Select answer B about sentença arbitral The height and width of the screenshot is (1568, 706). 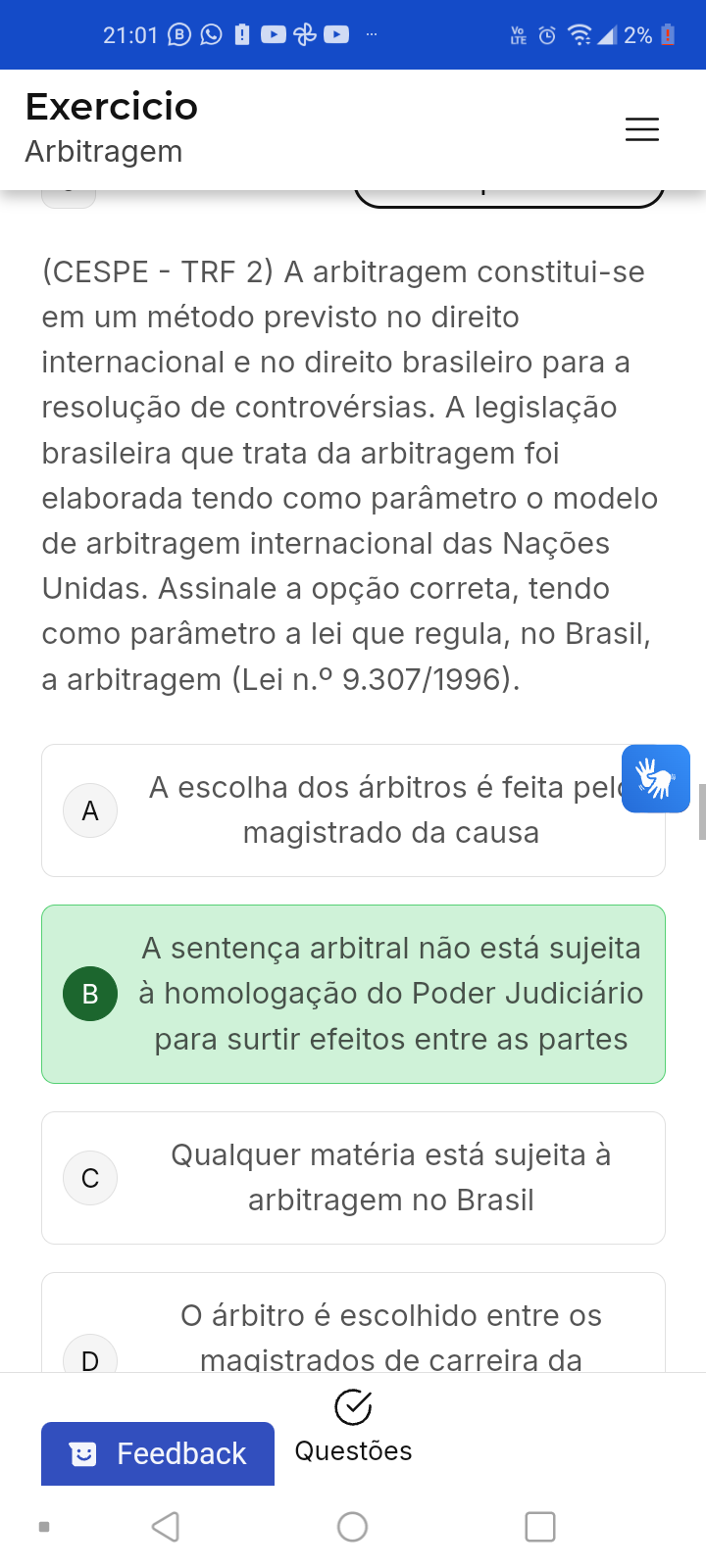[x=353, y=994]
